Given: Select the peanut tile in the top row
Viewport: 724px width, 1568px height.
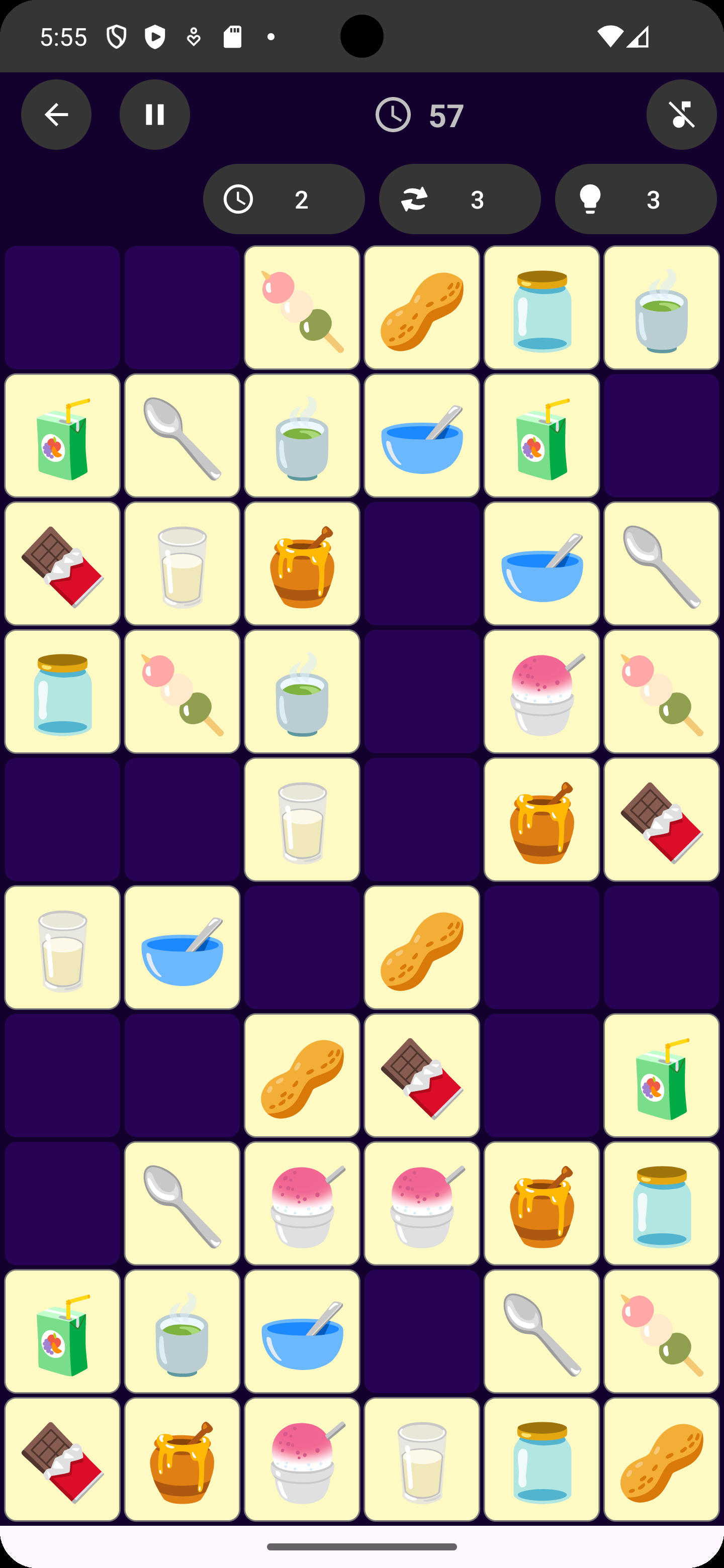Looking at the screenshot, I should coord(421,308).
